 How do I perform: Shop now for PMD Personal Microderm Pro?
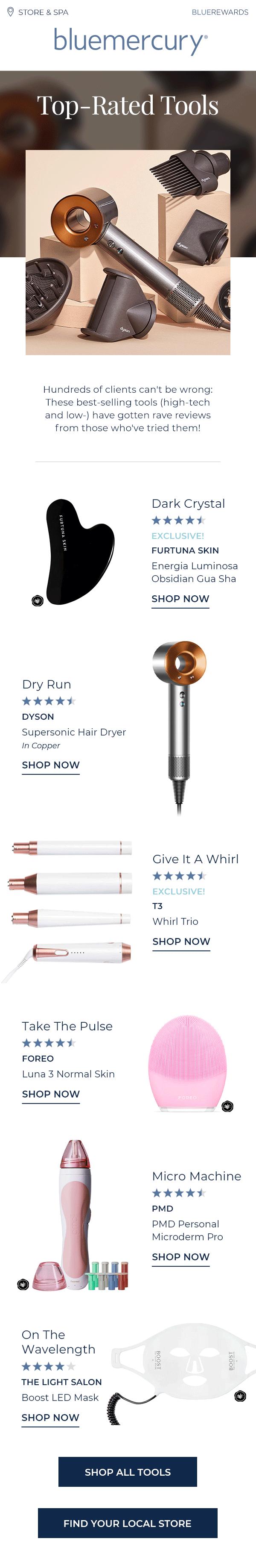[x=180, y=1257]
